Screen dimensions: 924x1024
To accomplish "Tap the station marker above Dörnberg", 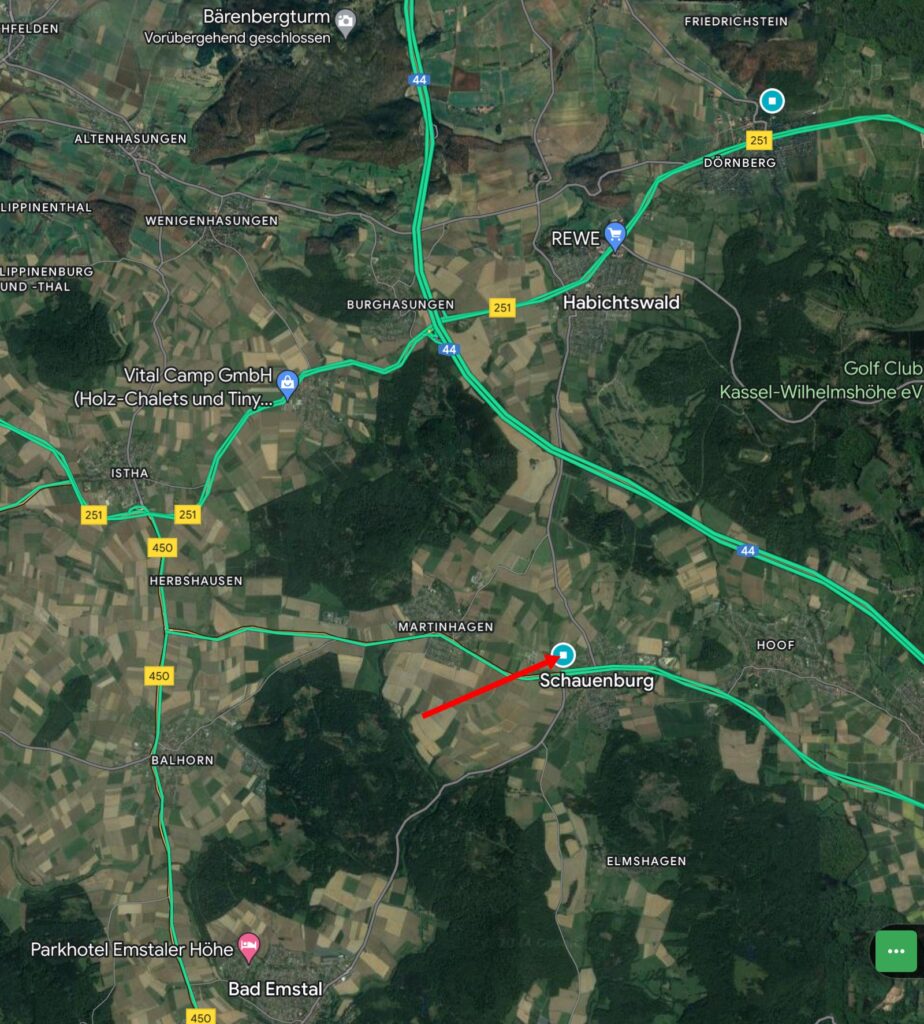I will tap(771, 100).
